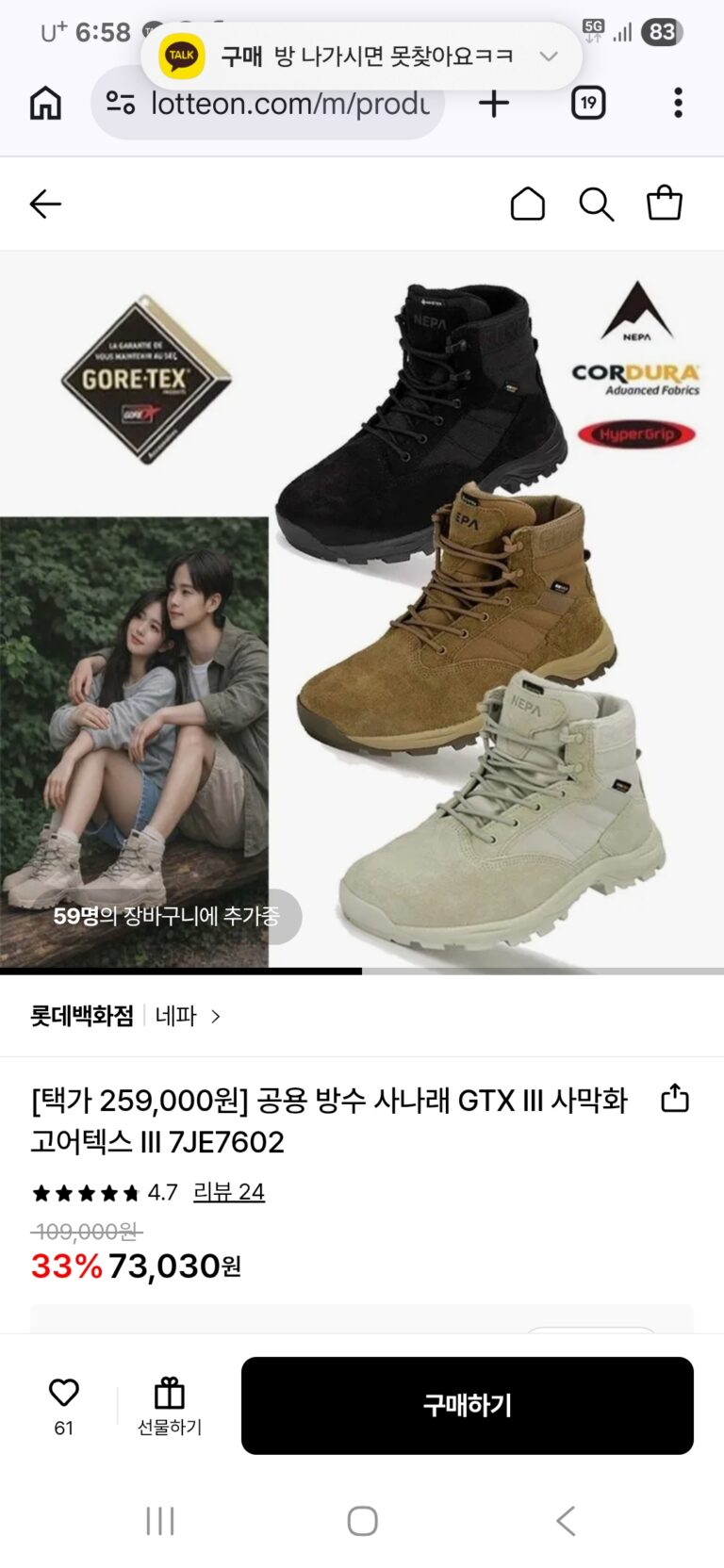Open the shopping cart bag
This screenshot has width=724, height=1568.
pyautogui.click(x=664, y=203)
